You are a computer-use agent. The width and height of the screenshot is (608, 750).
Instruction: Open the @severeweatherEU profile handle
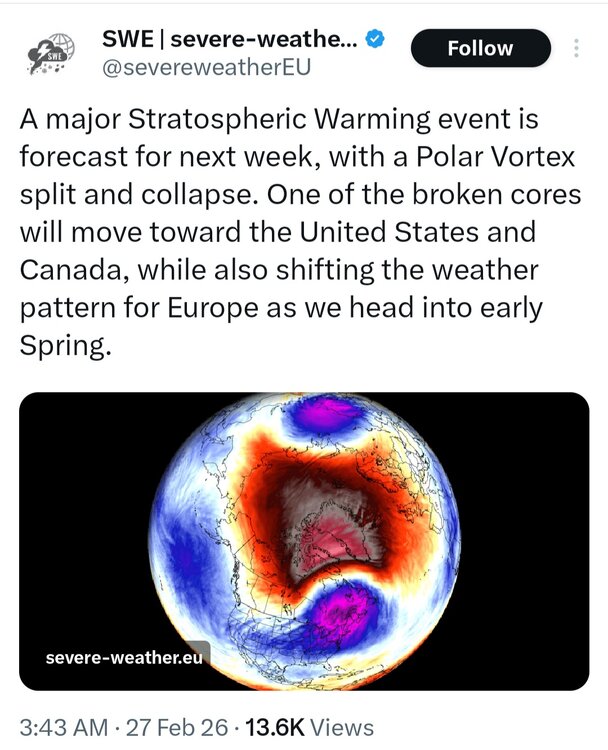[x=207, y=70]
